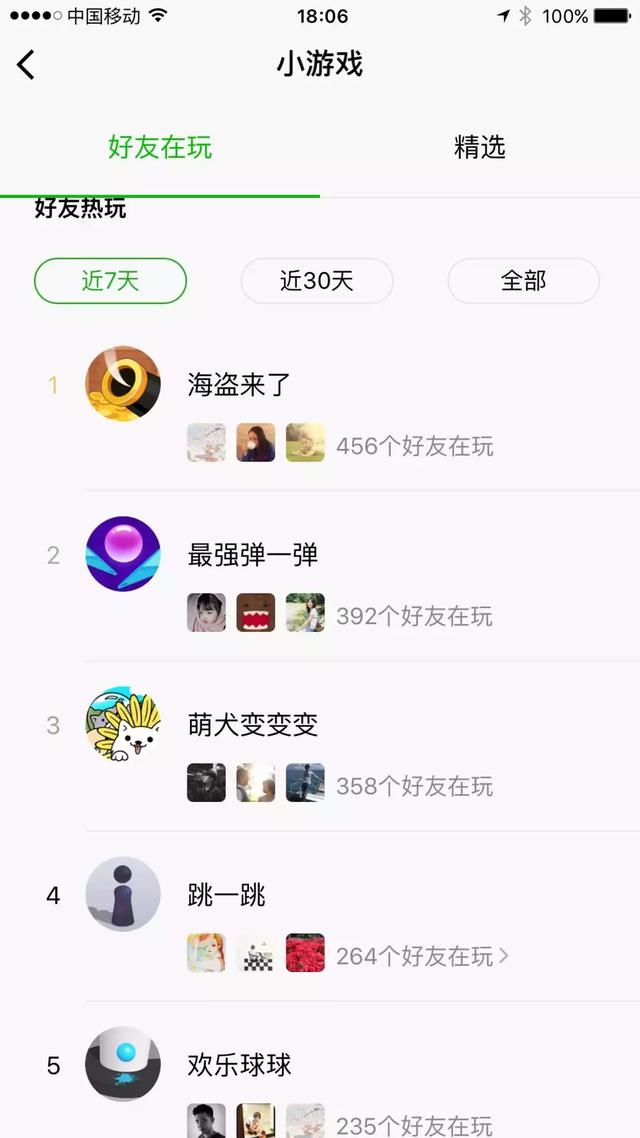640x1138 pixels.
Task: Switch to the 好友在玩 tab
Action: [x=160, y=148]
